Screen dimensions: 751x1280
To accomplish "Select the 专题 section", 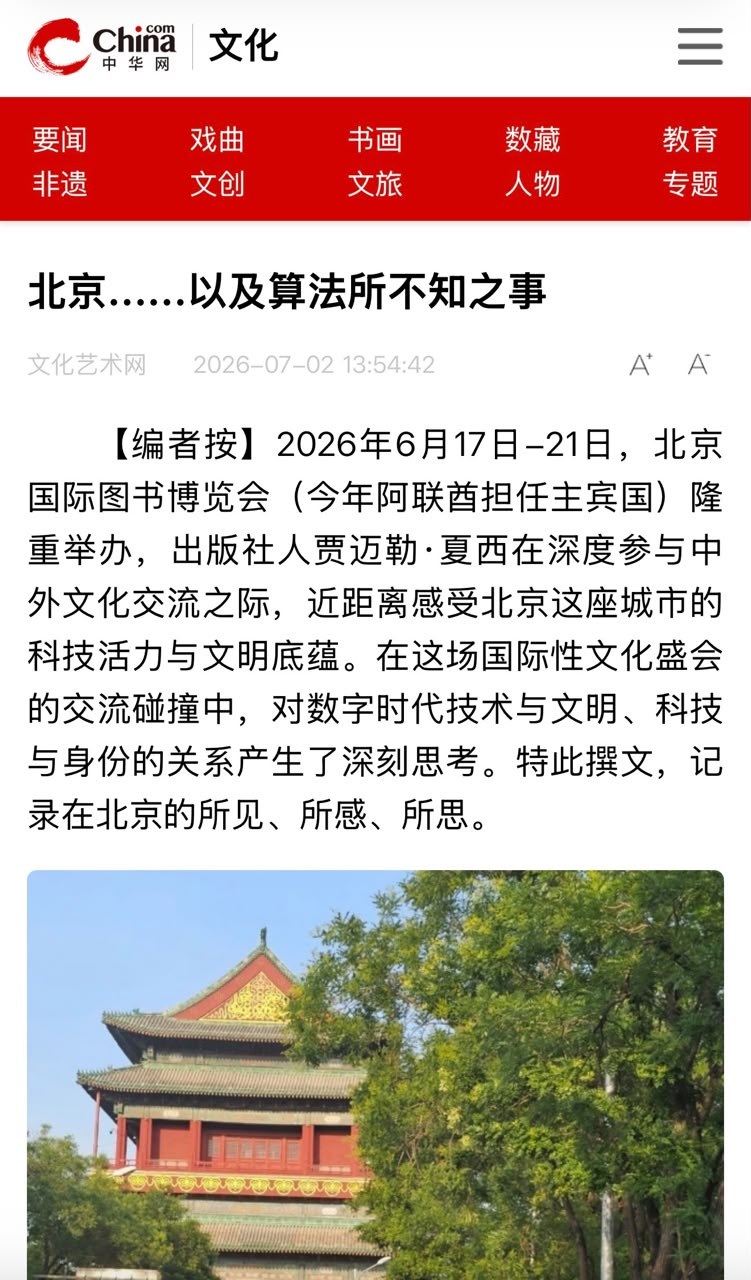I will coord(690,184).
